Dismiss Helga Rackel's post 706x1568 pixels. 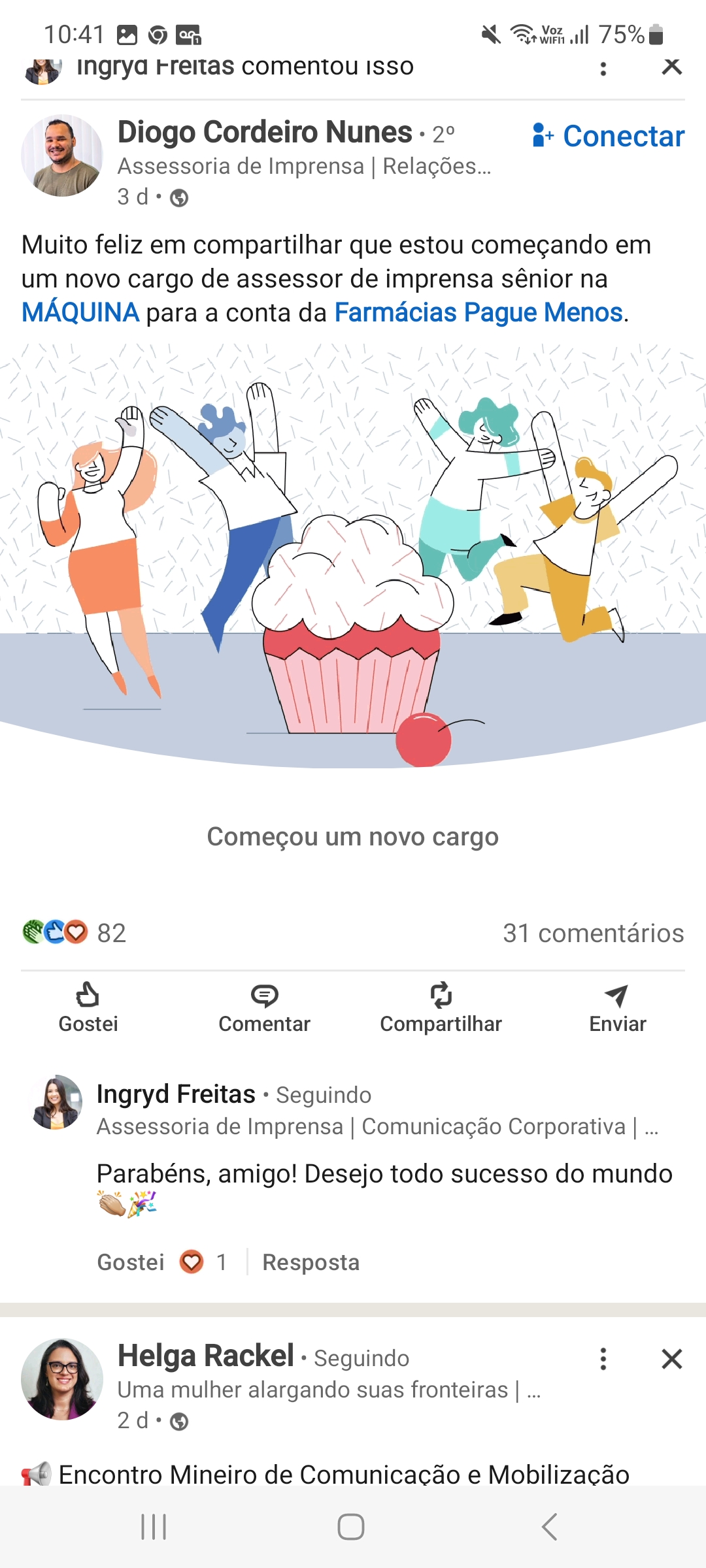point(671,1359)
